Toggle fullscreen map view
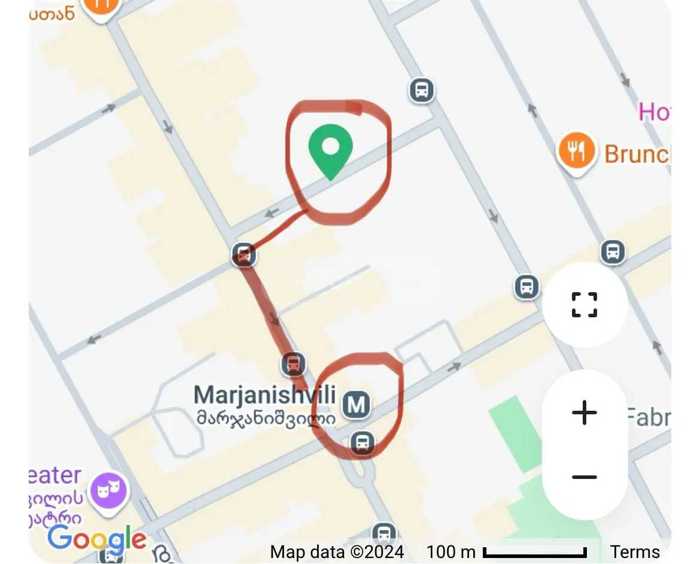This screenshot has height=564, width=700. [x=584, y=305]
